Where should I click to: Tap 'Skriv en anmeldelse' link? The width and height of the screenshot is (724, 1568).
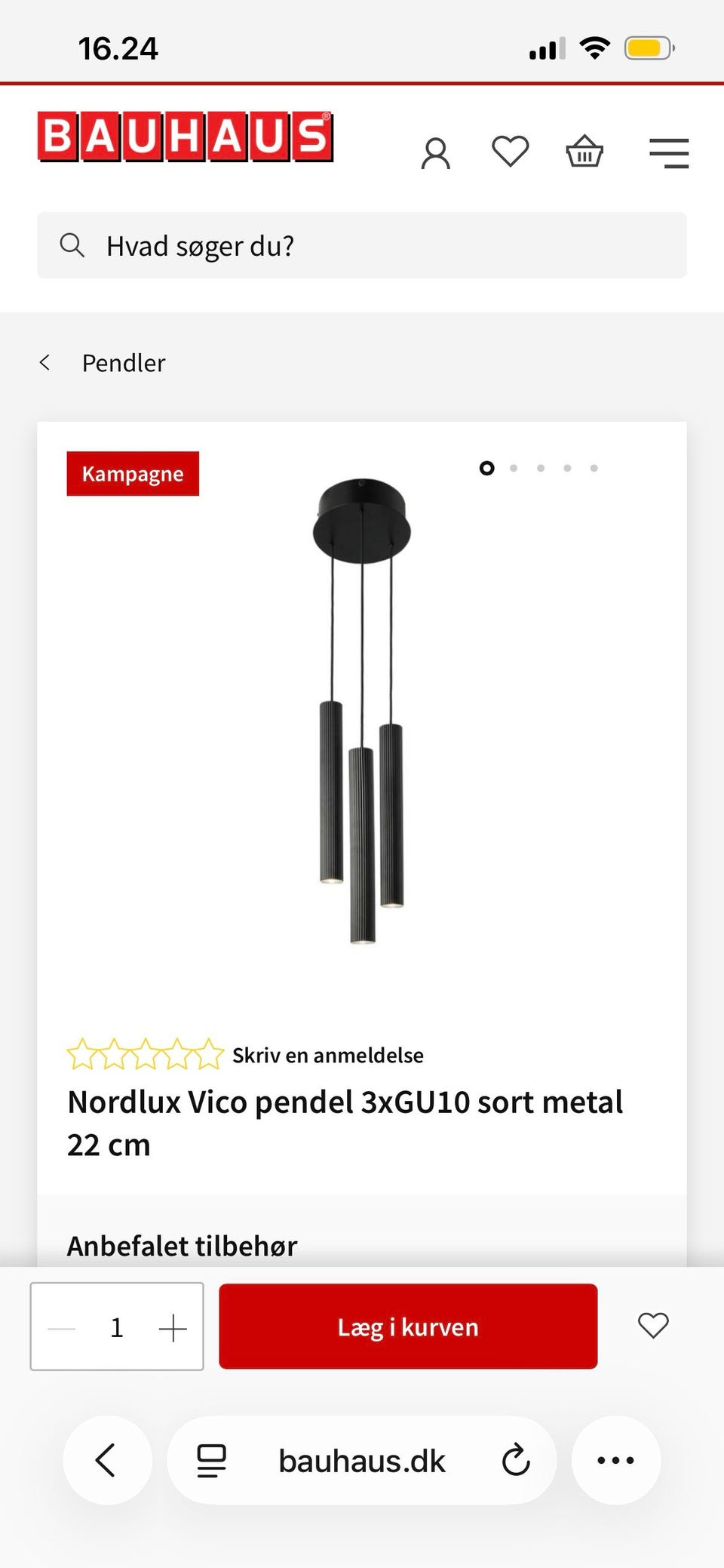[327, 1055]
